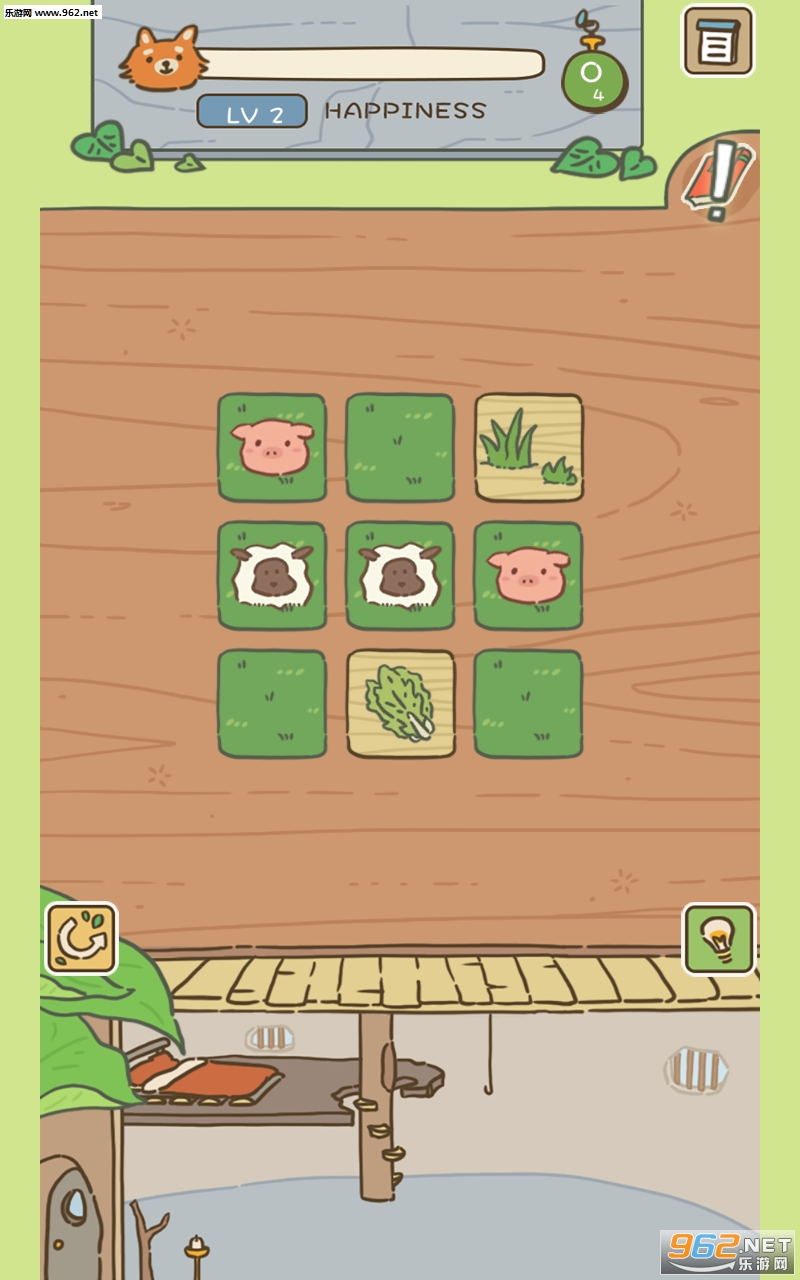Restart the puzzle with the reset button
The width and height of the screenshot is (800, 1280).
(x=81, y=938)
